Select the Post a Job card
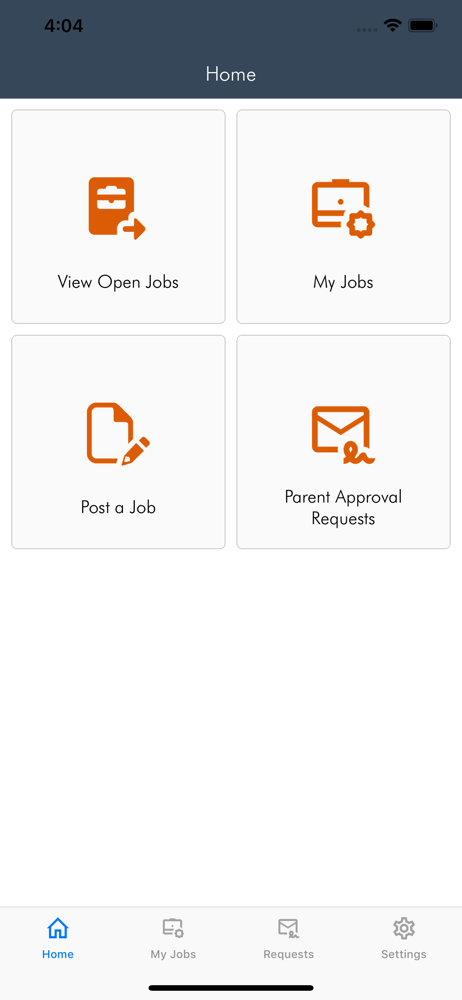The width and height of the screenshot is (462, 1000). (x=119, y=442)
